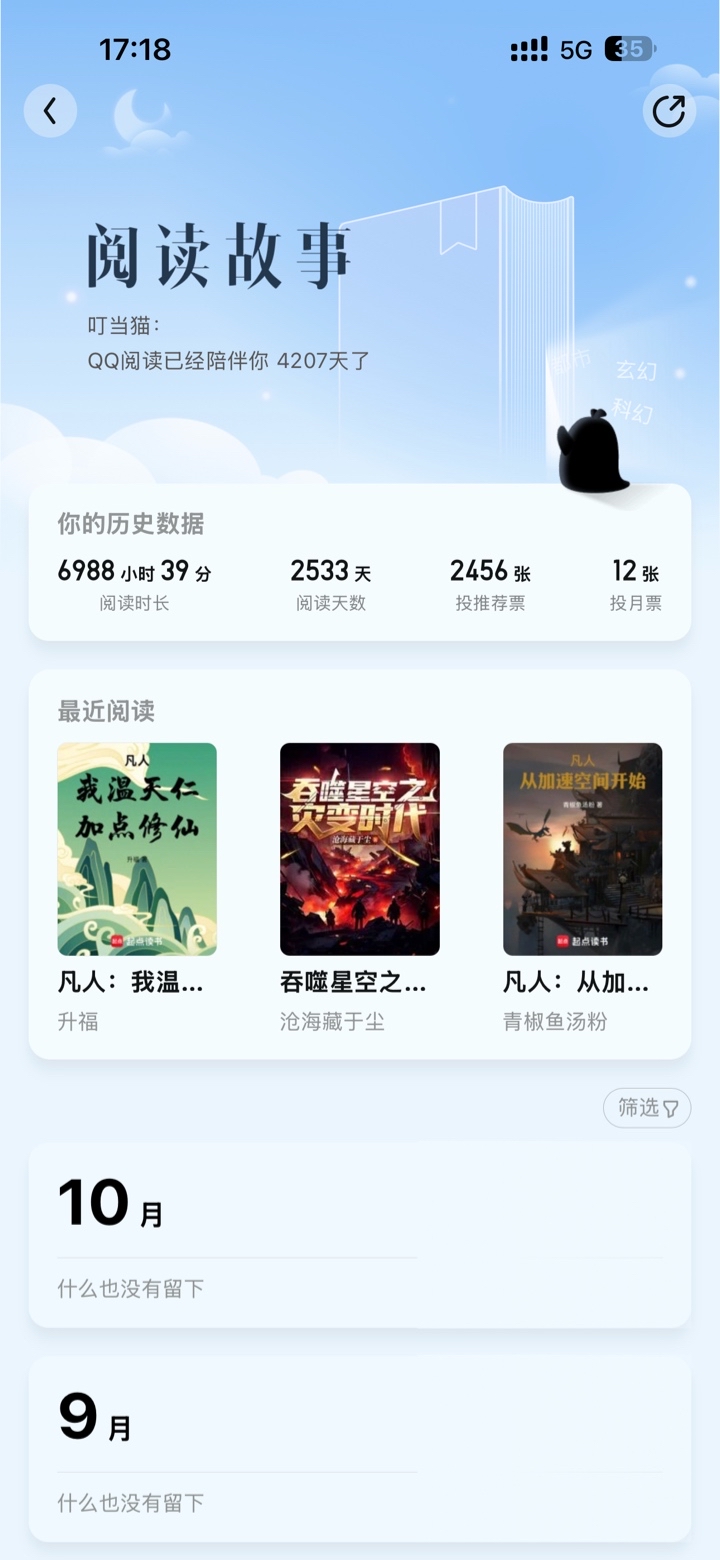
Task: Open the book 凡人：我温天仁加点修仙
Action: [x=137, y=850]
